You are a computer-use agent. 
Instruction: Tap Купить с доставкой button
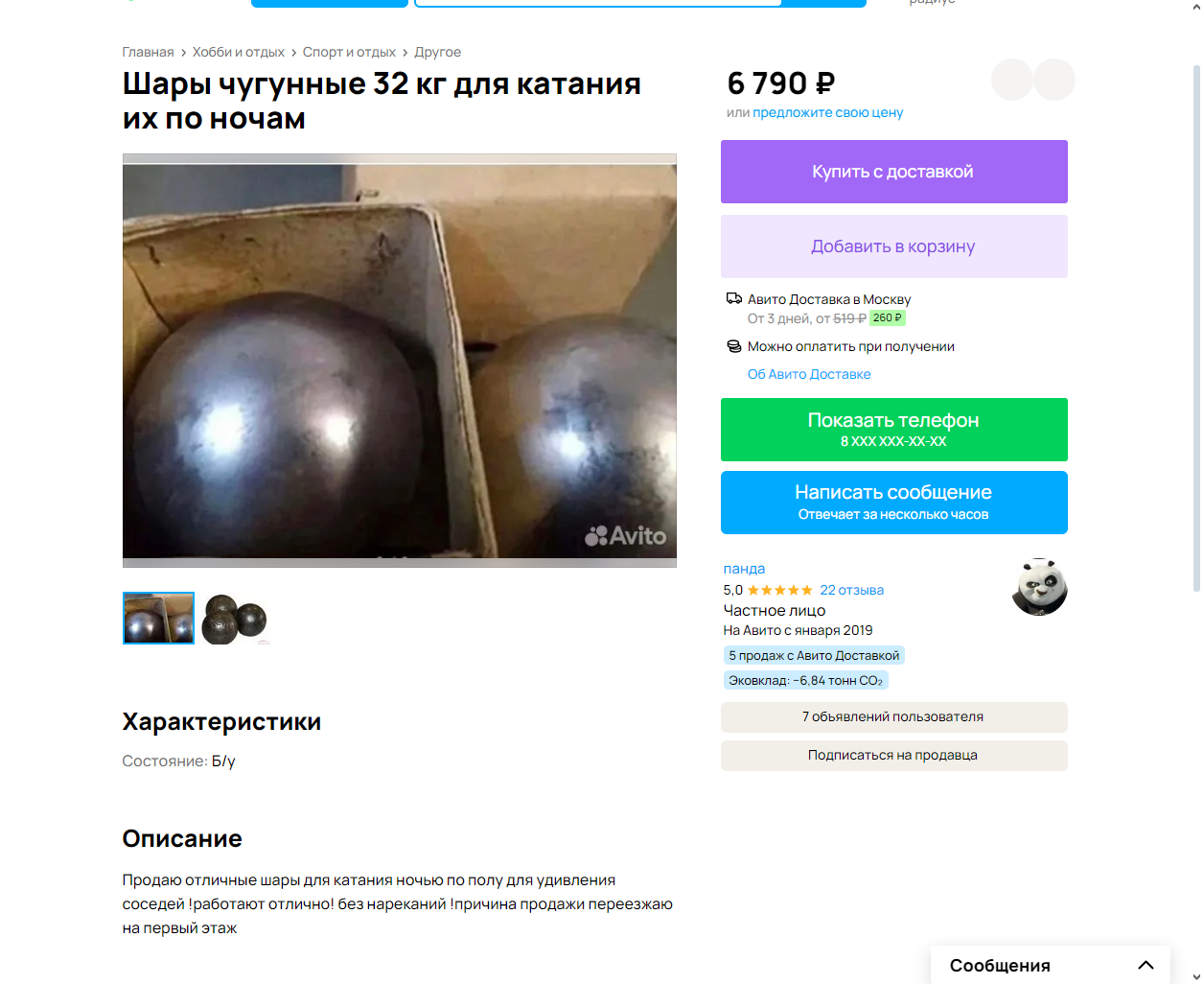pyautogui.click(x=893, y=172)
